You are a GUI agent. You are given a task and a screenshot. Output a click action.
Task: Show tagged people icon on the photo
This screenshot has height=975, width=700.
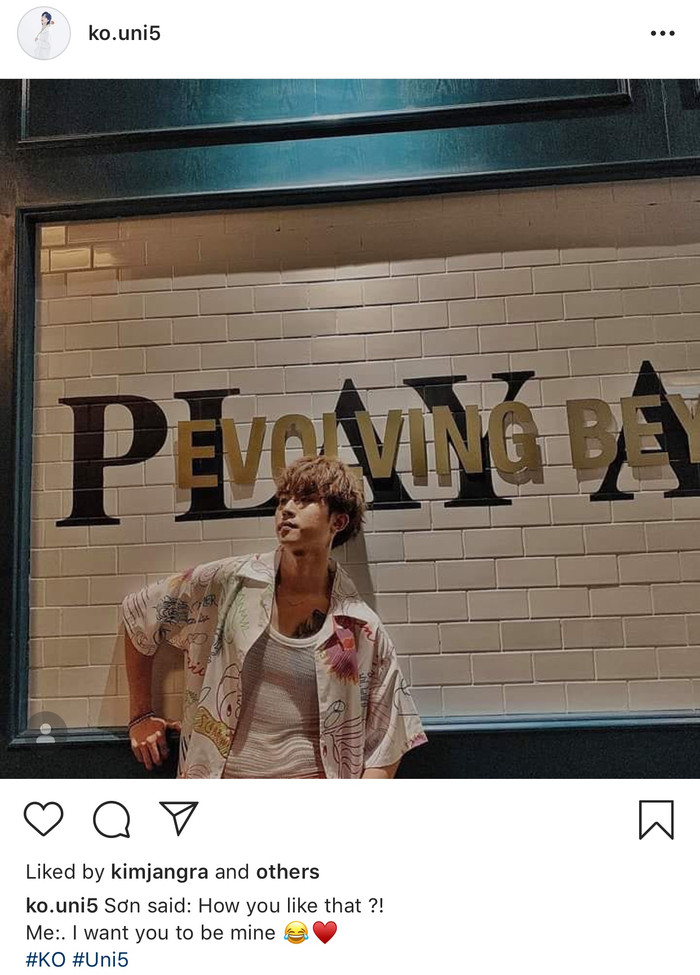coord(45,732)
